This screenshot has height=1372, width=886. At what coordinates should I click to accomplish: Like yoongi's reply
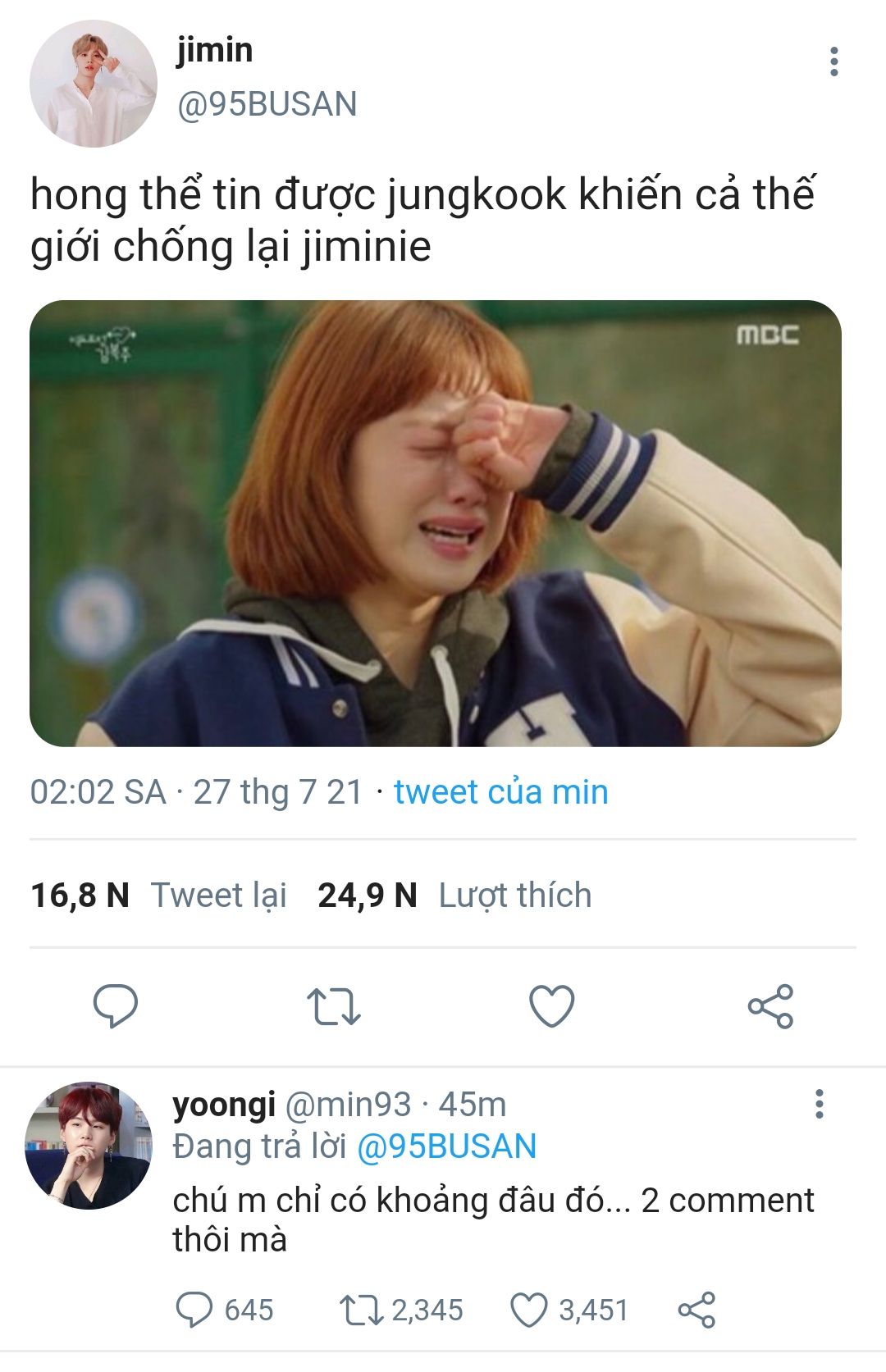(529, 1310)
